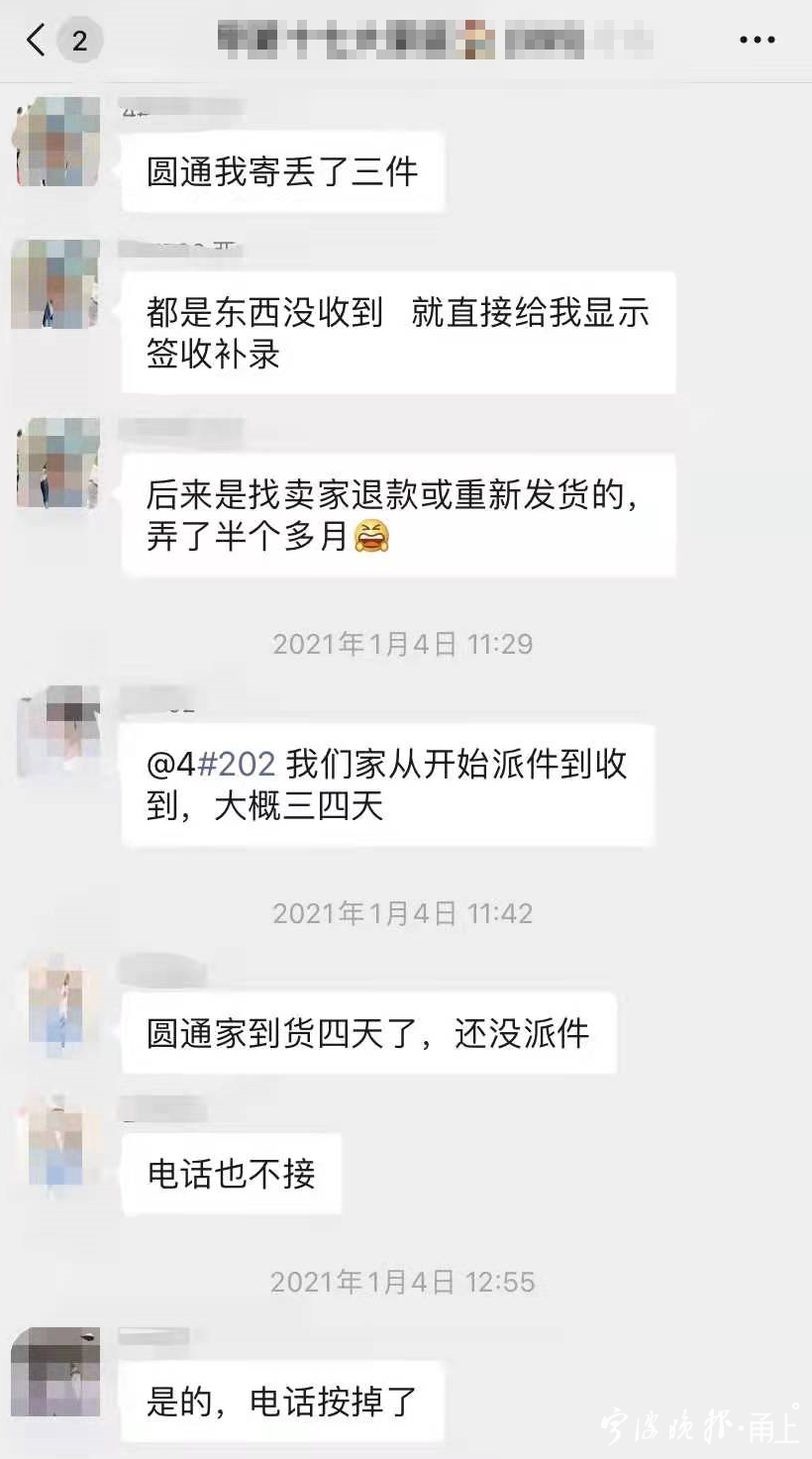Go back to the chat list
Screen dimensions: 812x1459
[x=38, y=41]
